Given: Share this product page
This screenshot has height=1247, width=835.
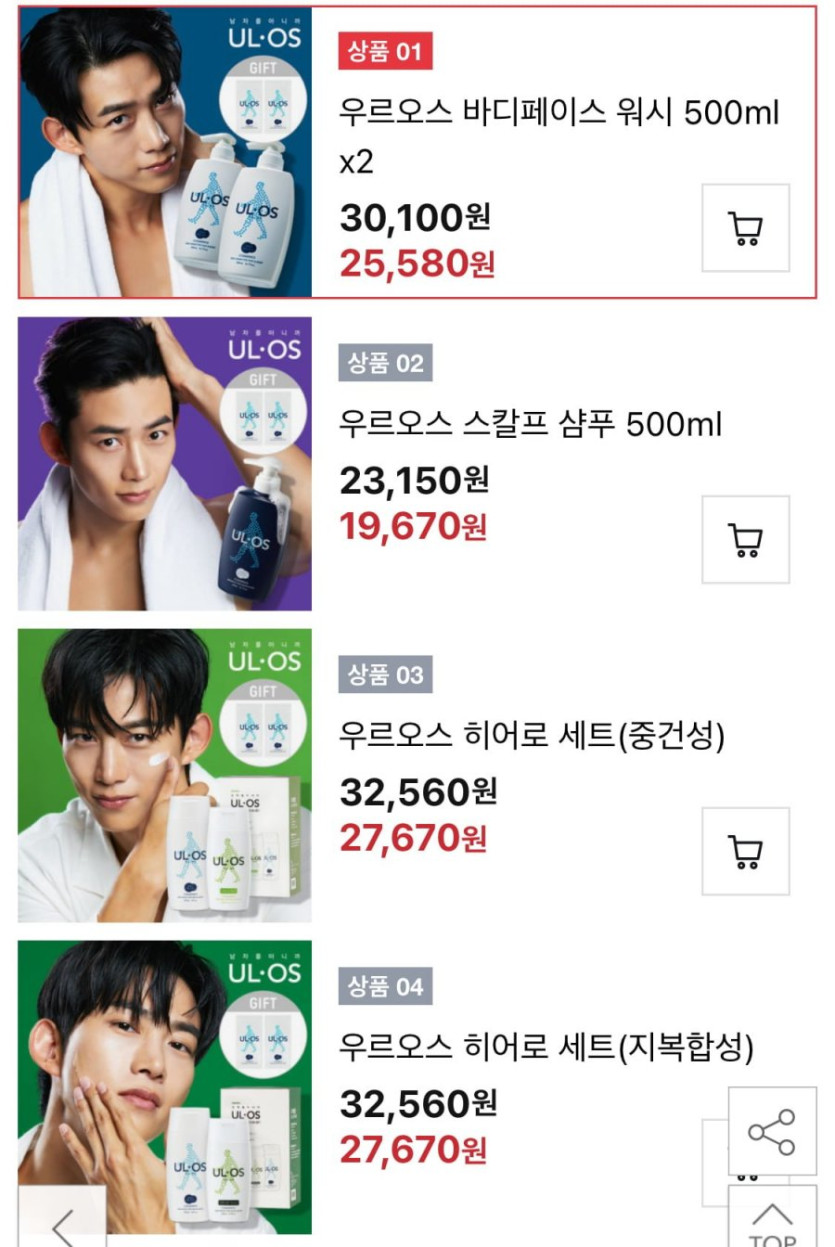Looking at the screenshot, I should (772, 1131).
